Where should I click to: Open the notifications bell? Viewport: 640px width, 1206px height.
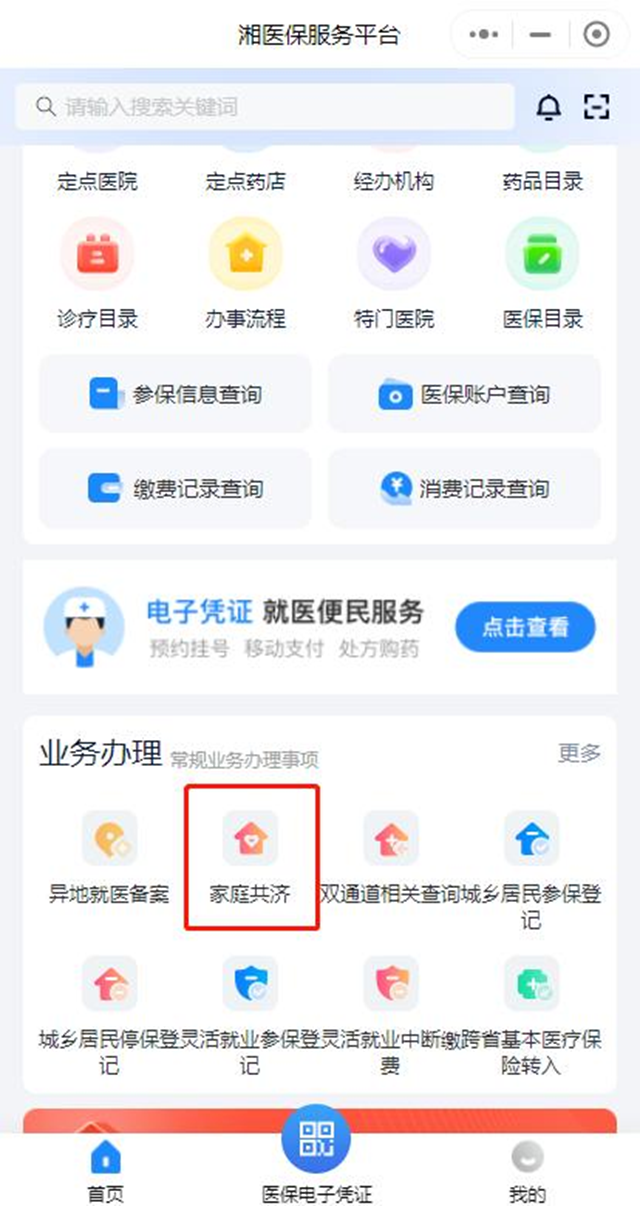pos(549,107)
